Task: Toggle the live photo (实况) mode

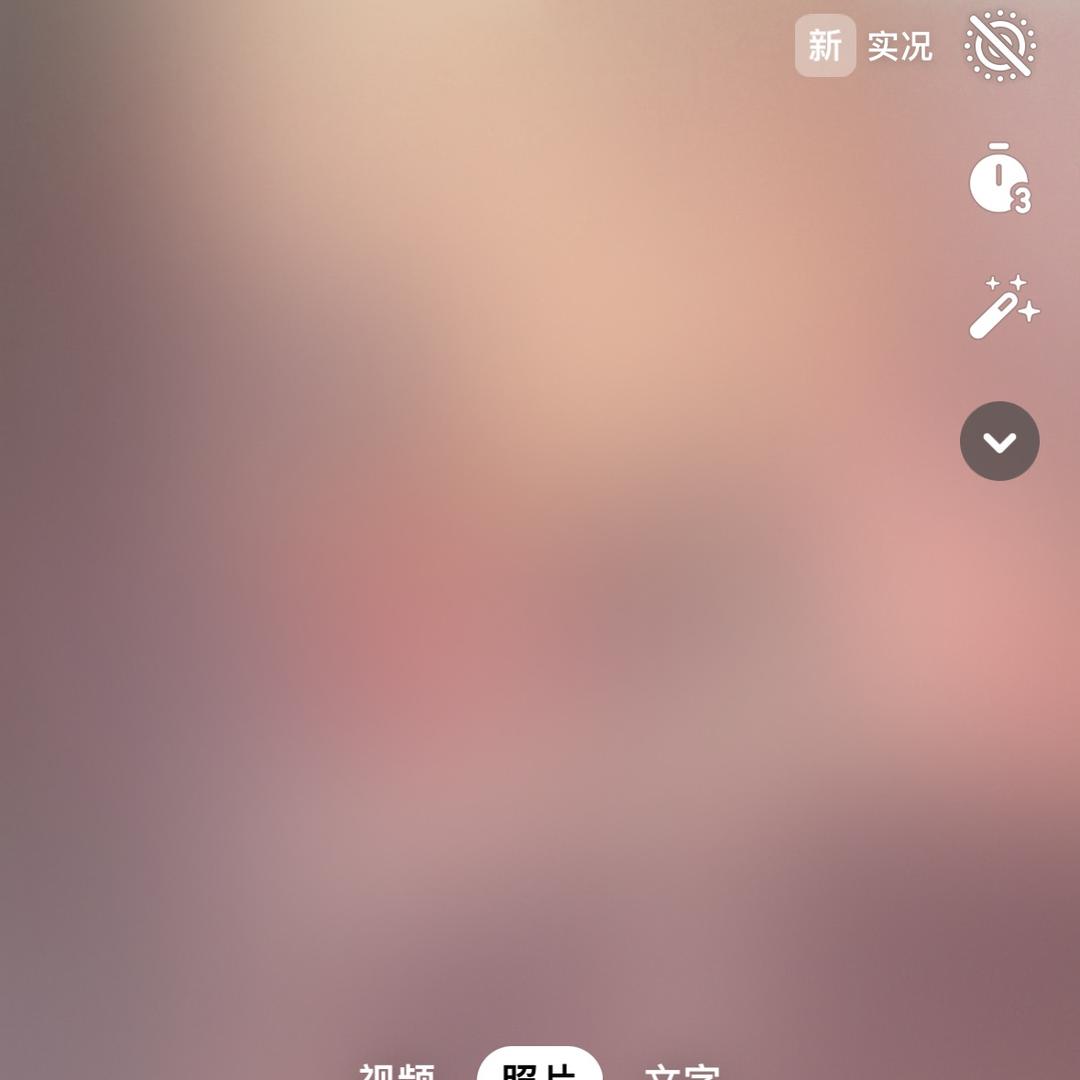Action: pos(1000,46)
